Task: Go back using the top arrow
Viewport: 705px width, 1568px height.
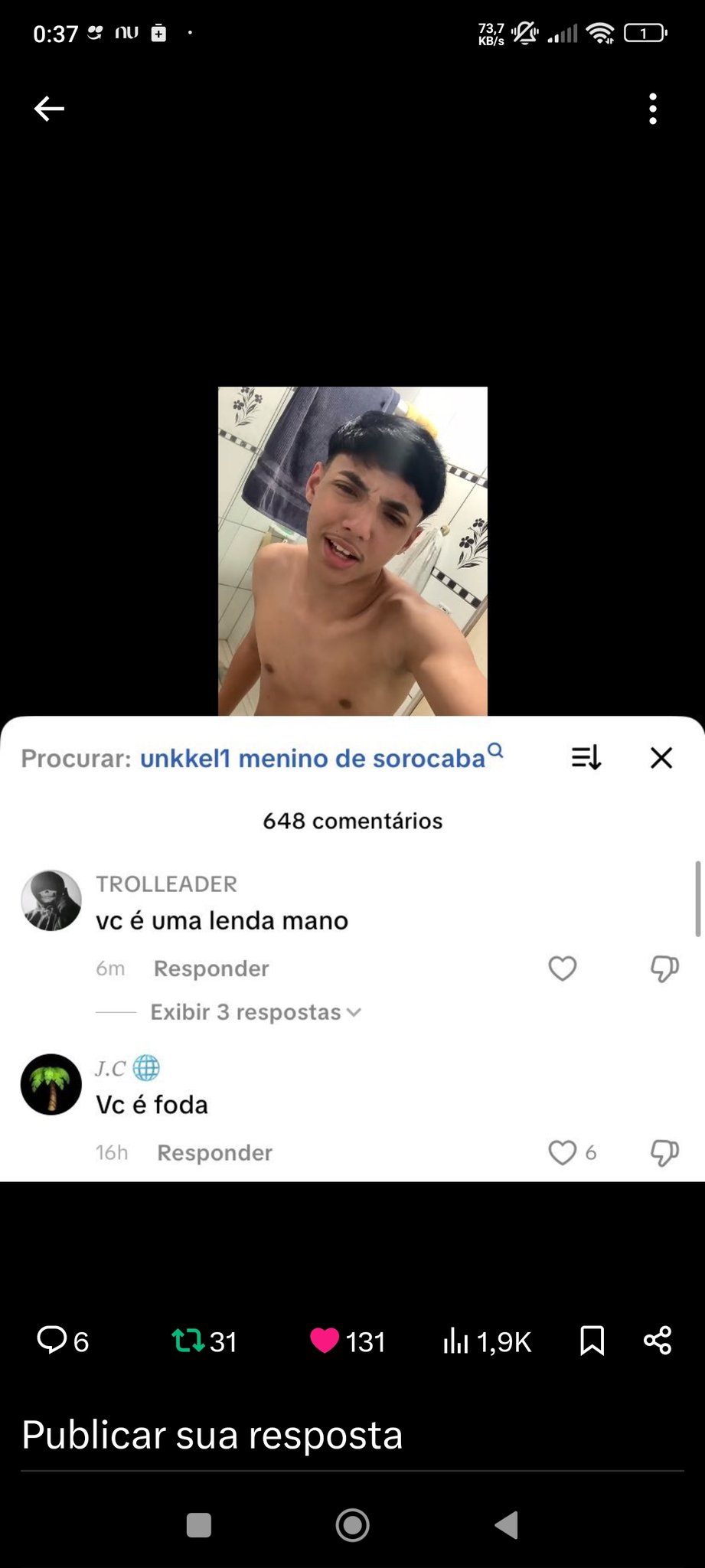Action: pyautogui.click(x=49, y=109)
